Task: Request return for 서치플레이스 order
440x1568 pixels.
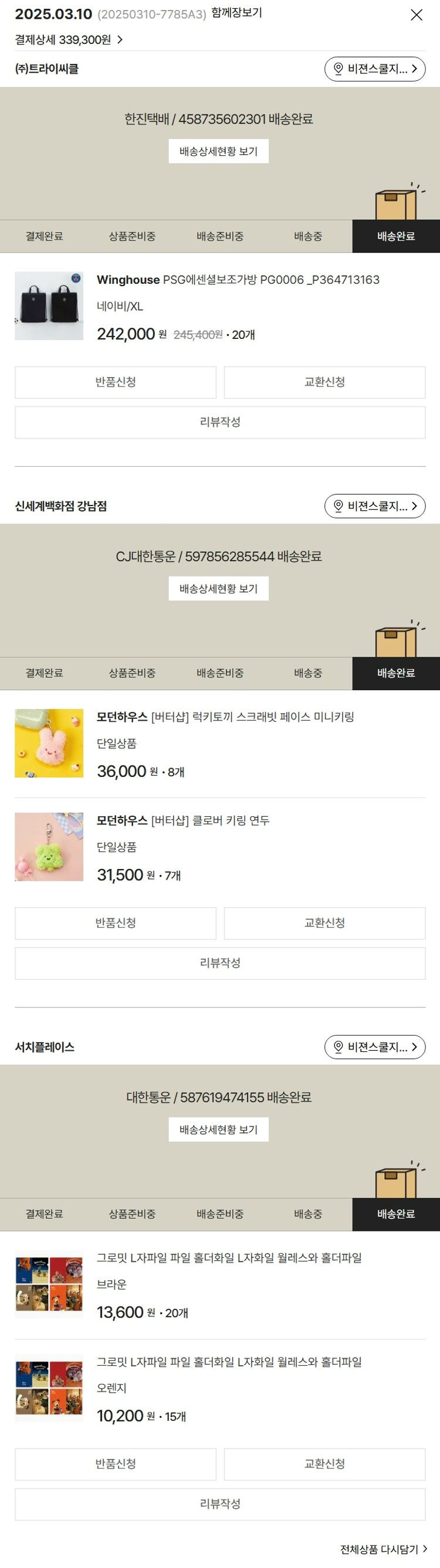Action: tap(116, 1464)
